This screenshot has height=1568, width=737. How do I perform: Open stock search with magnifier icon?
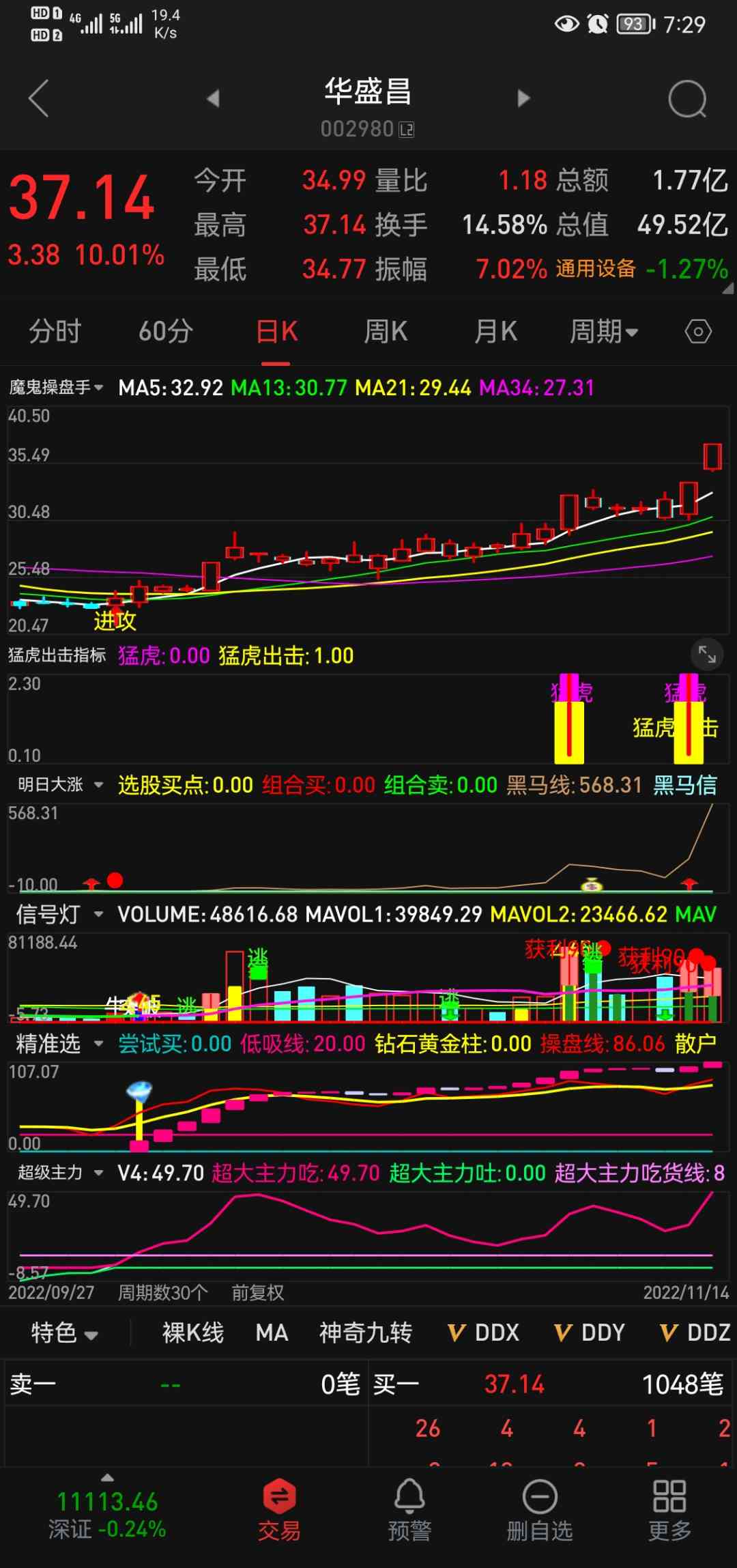[x=687, y=100]
